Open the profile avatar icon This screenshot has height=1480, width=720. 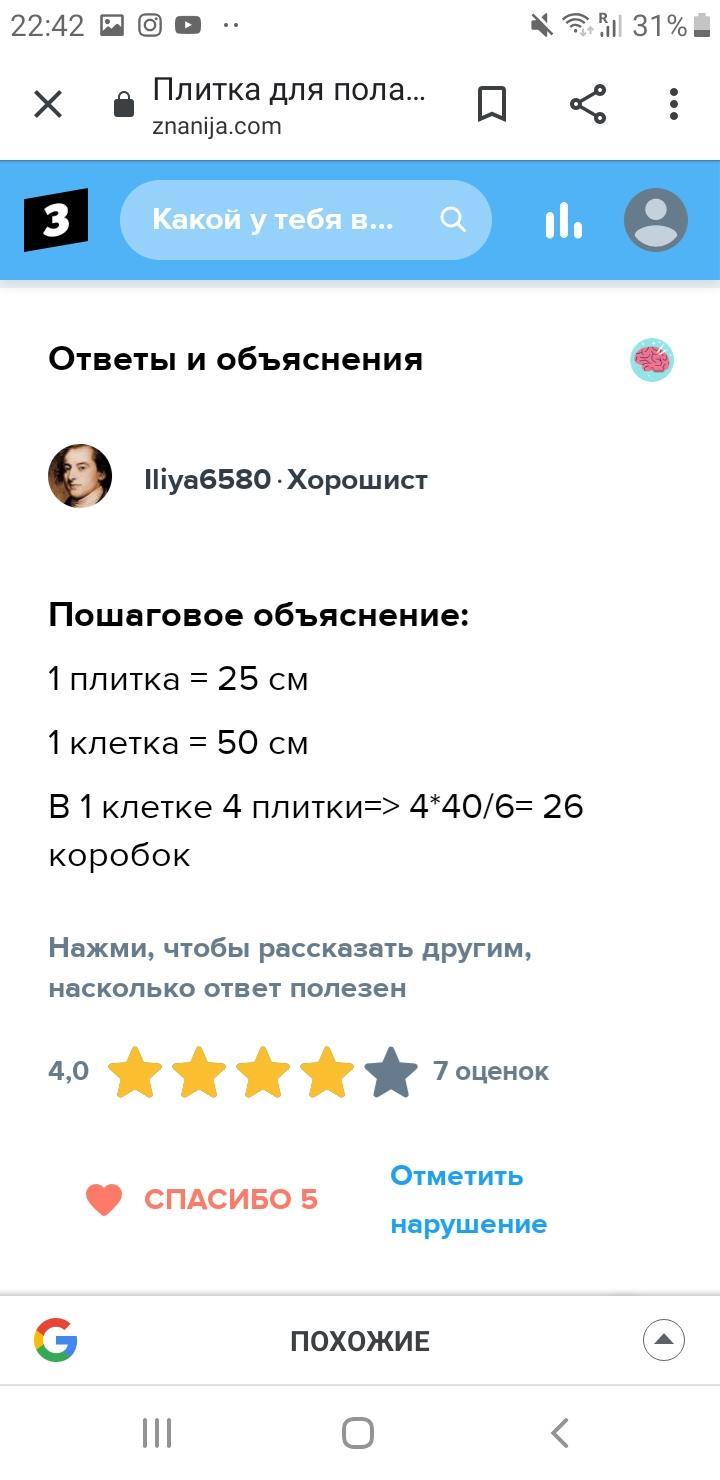(x=656, y=220)
